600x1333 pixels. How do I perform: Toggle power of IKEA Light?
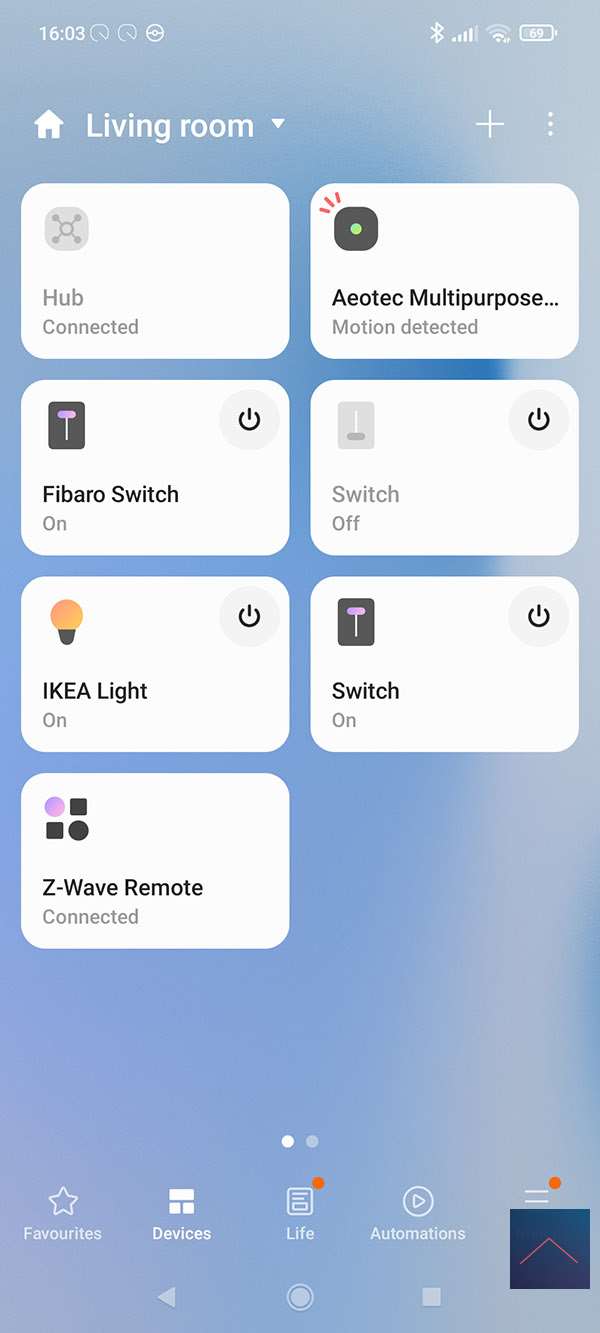[x=249, y=616]
